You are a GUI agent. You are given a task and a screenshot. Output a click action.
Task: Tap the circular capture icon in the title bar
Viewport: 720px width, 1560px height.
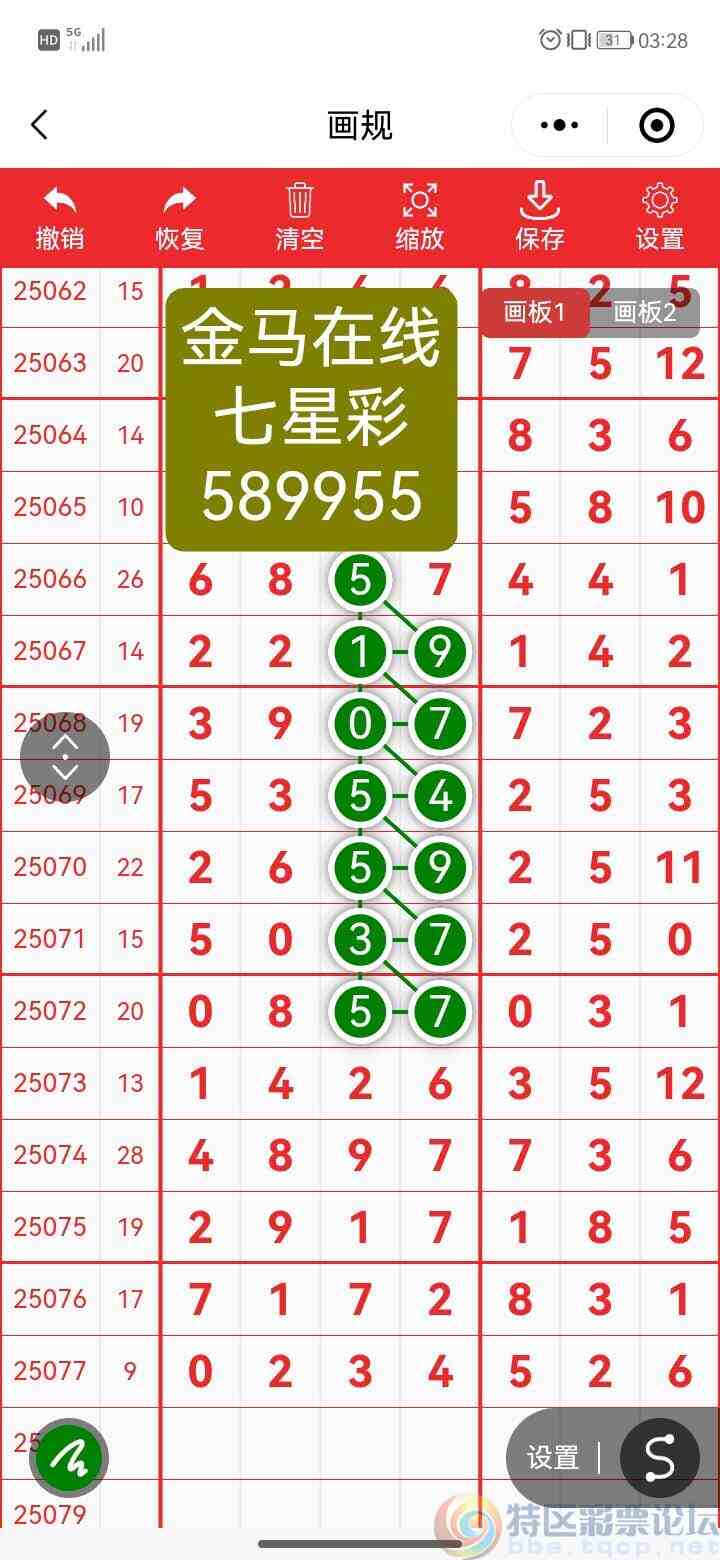tap(657, 125)
